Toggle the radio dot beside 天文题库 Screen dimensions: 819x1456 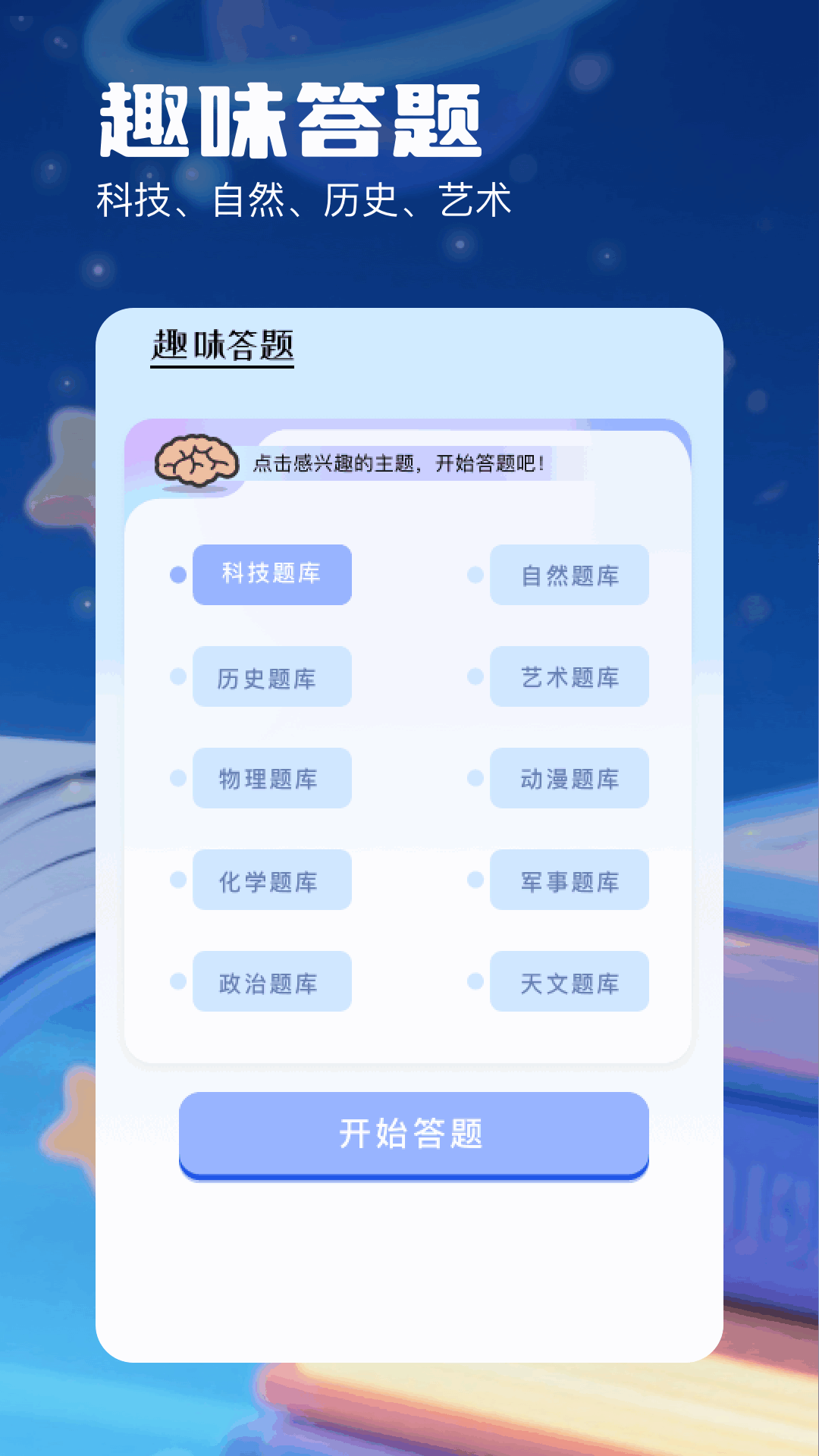point(476,981)
